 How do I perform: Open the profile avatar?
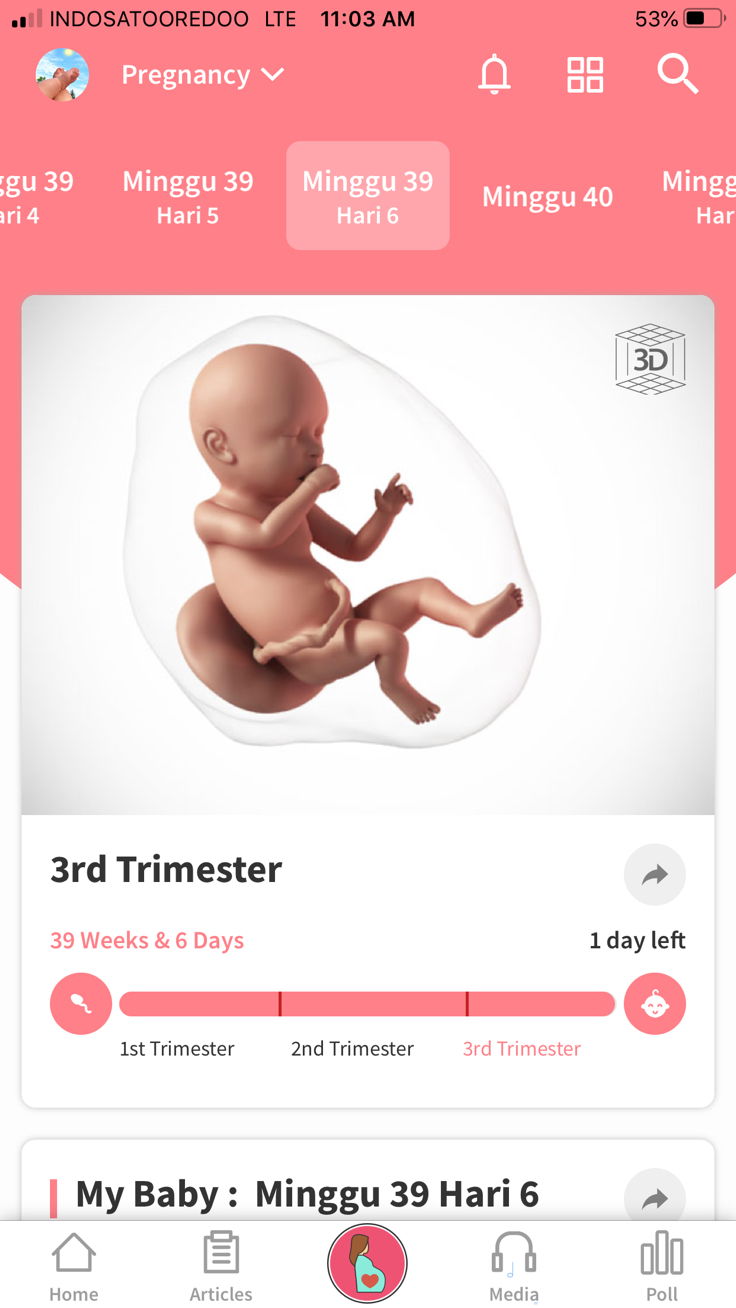[x=62, y=75]
